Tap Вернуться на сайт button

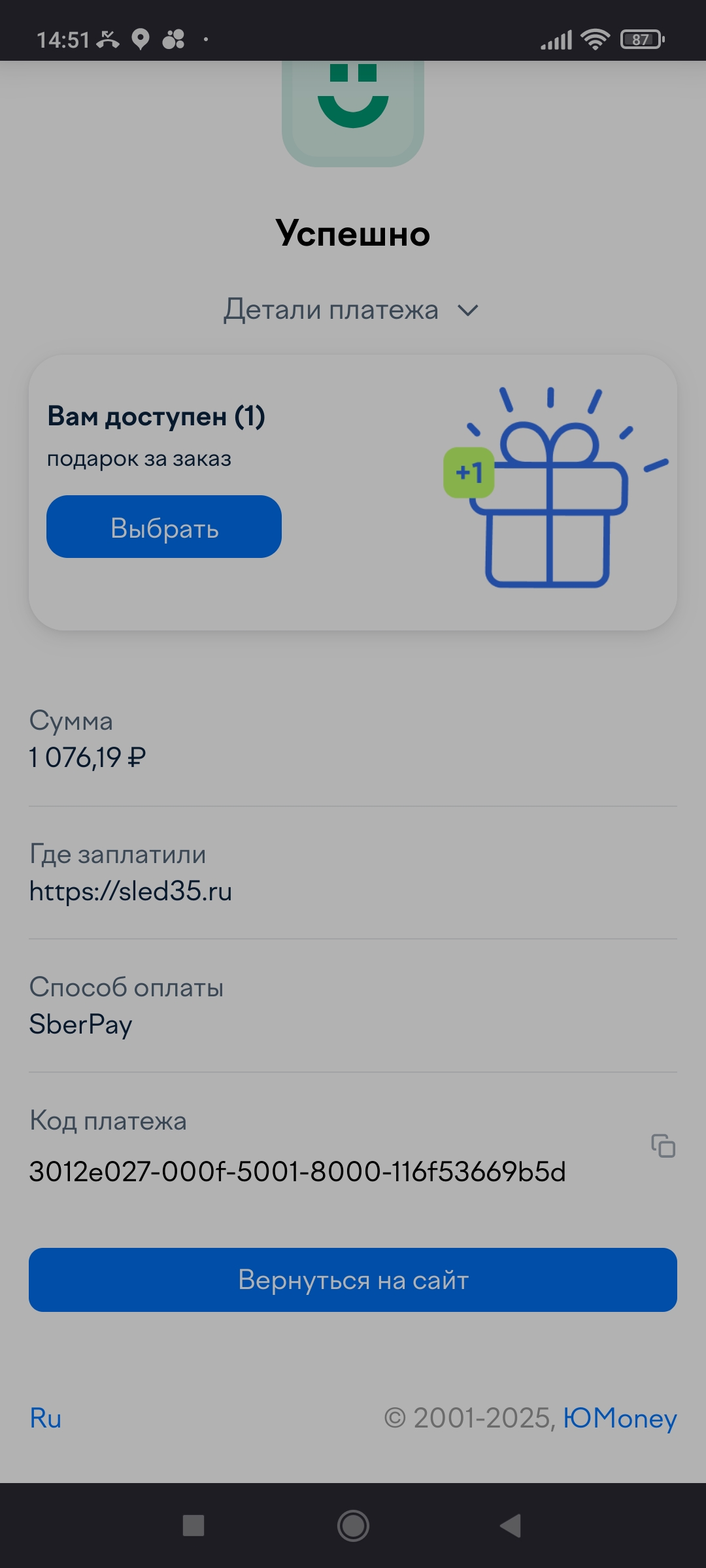click(x=353, y=1280)
